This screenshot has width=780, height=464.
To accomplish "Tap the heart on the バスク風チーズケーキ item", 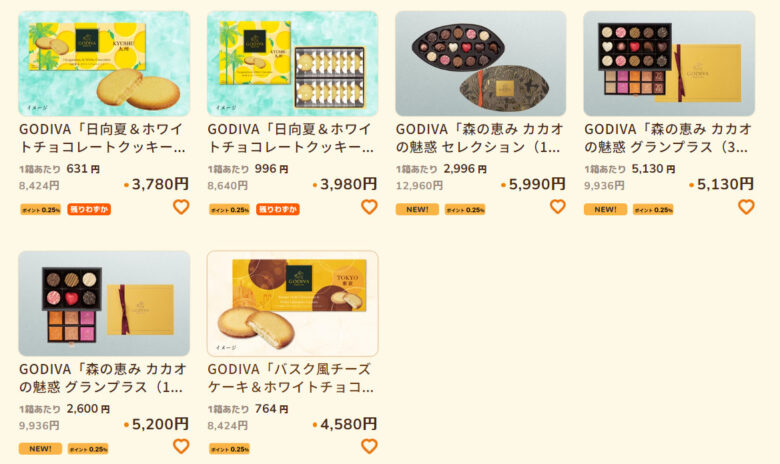I will click(x=369, y=446).
